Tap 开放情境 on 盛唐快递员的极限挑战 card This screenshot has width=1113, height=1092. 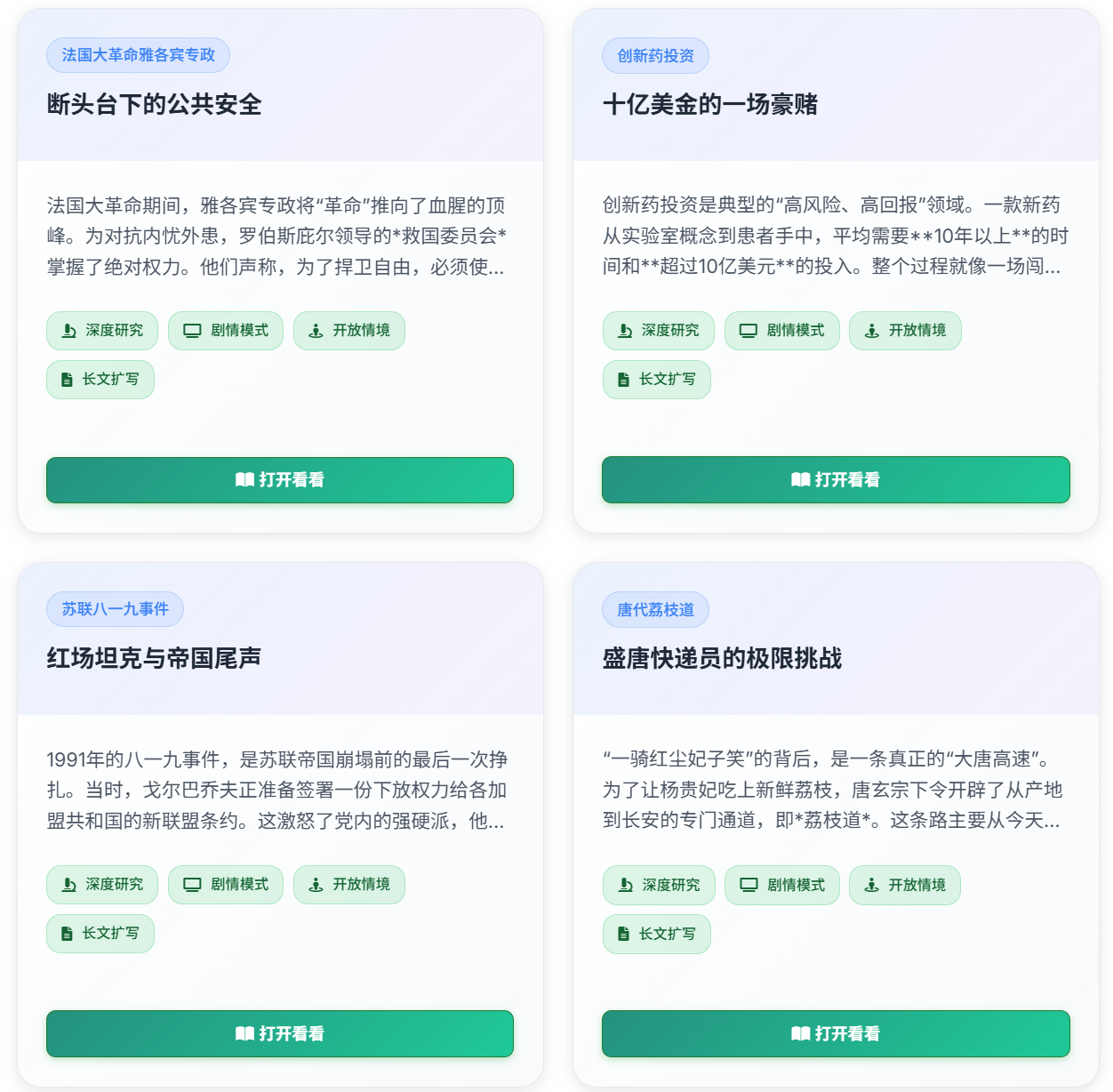coord(905,886)
